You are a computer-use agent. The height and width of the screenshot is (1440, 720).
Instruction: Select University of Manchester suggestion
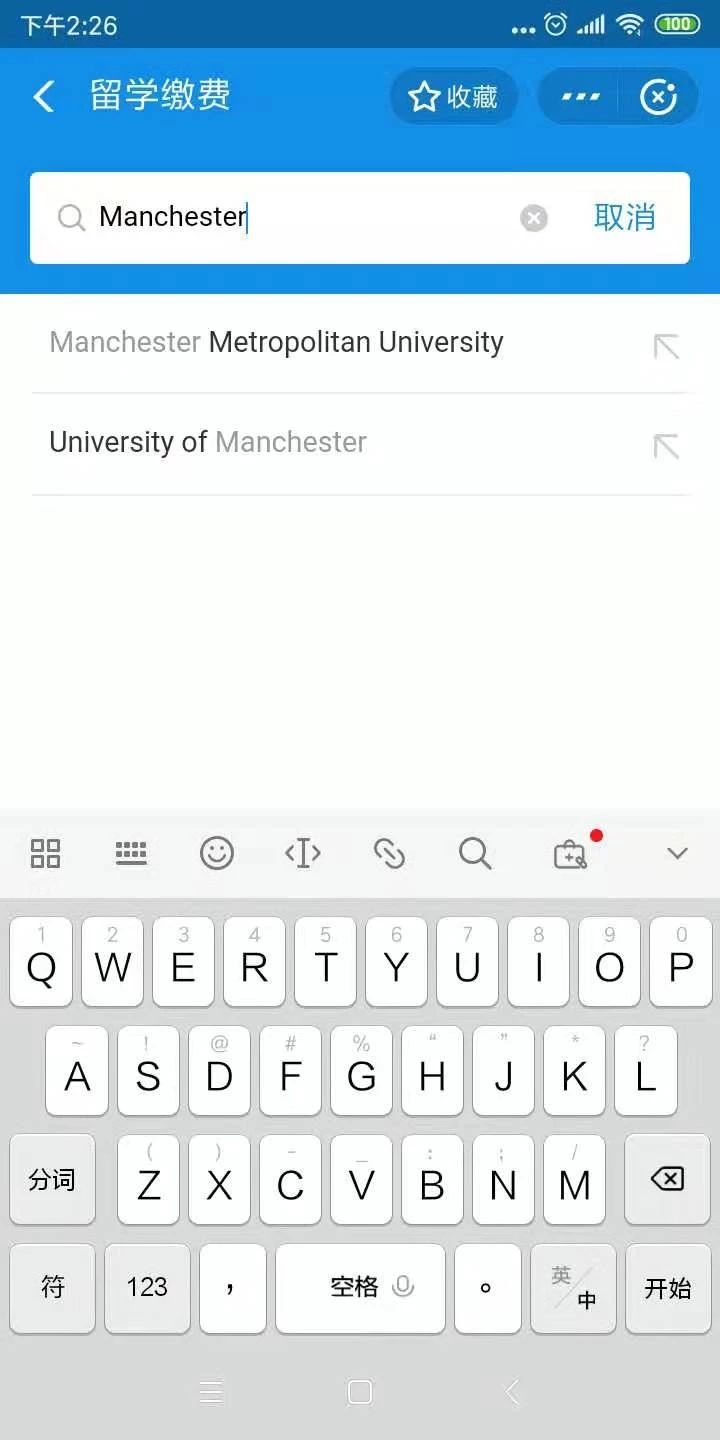(x=208, y=442)
